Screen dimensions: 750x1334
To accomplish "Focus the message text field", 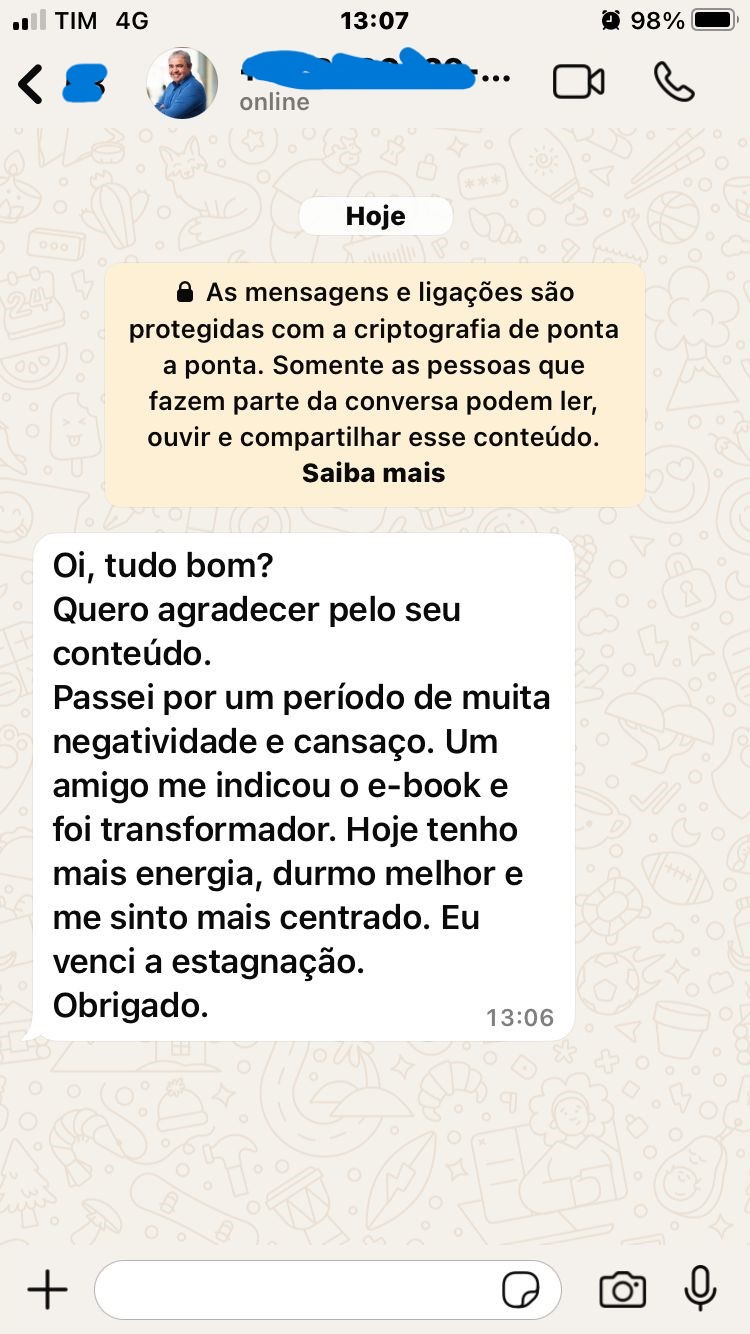I will point(295,1290).
